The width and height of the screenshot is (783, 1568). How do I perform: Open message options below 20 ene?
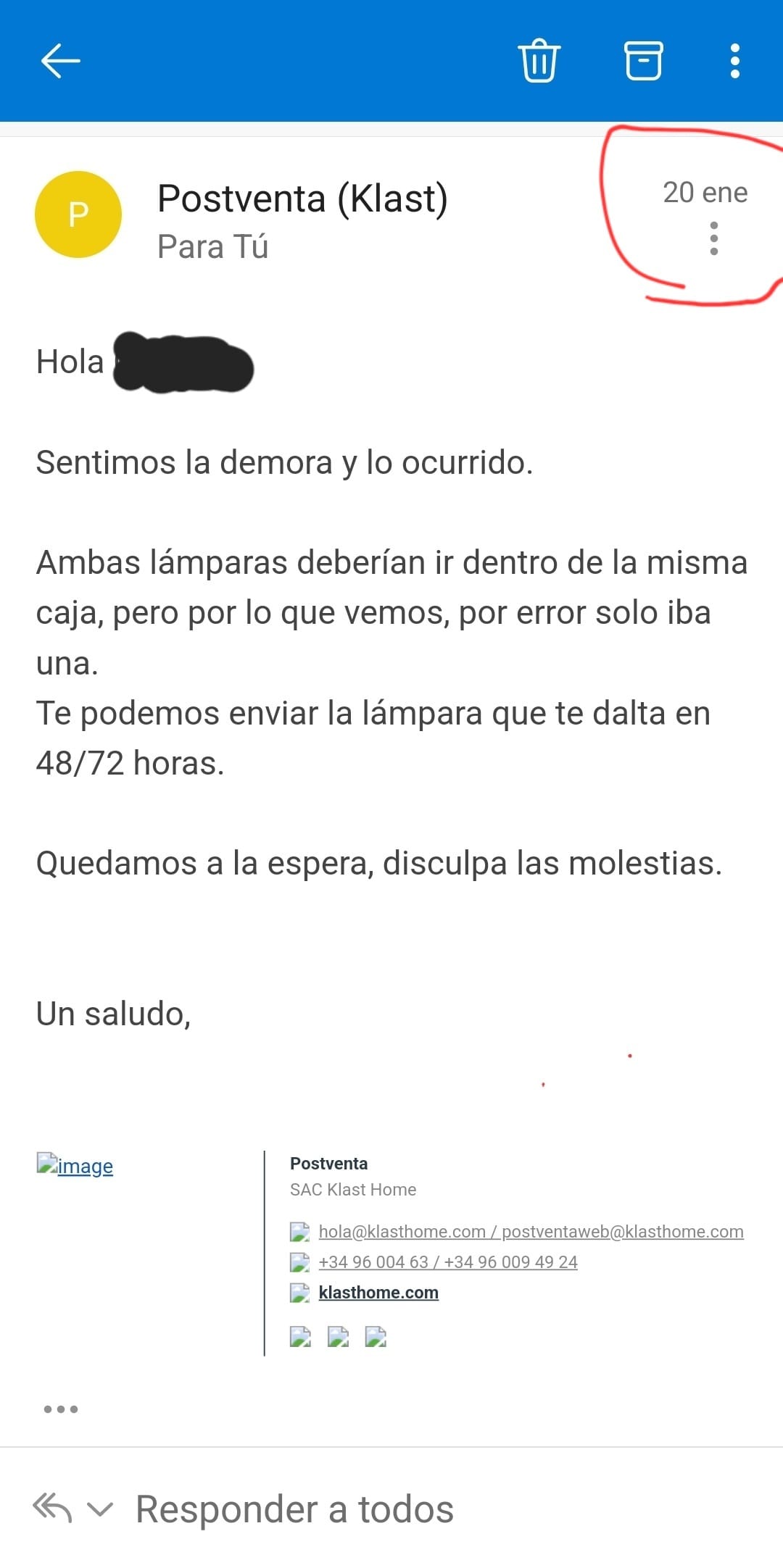tap(713, 238)
